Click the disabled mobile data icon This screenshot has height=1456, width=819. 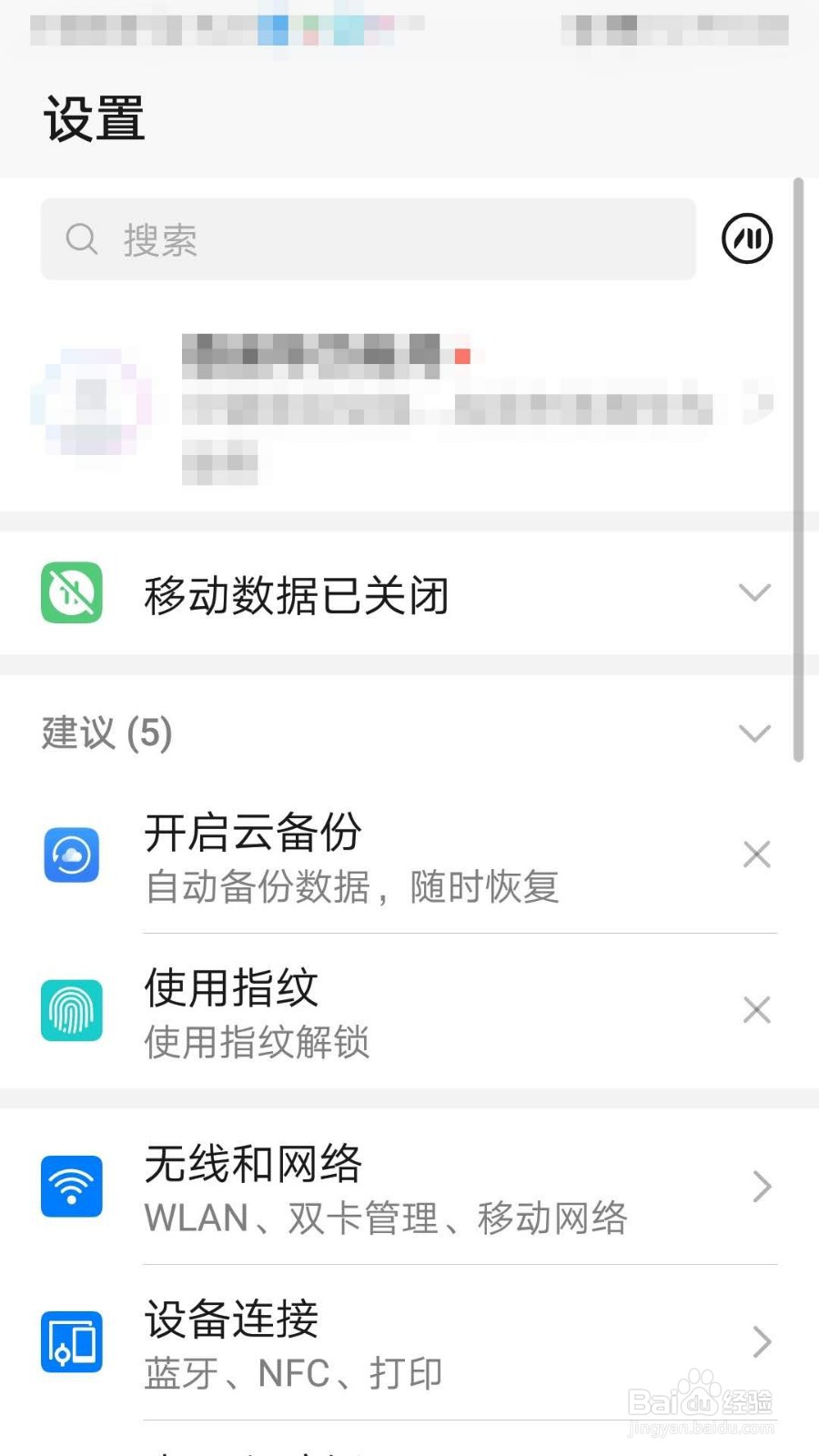click(x=71, y=593)
